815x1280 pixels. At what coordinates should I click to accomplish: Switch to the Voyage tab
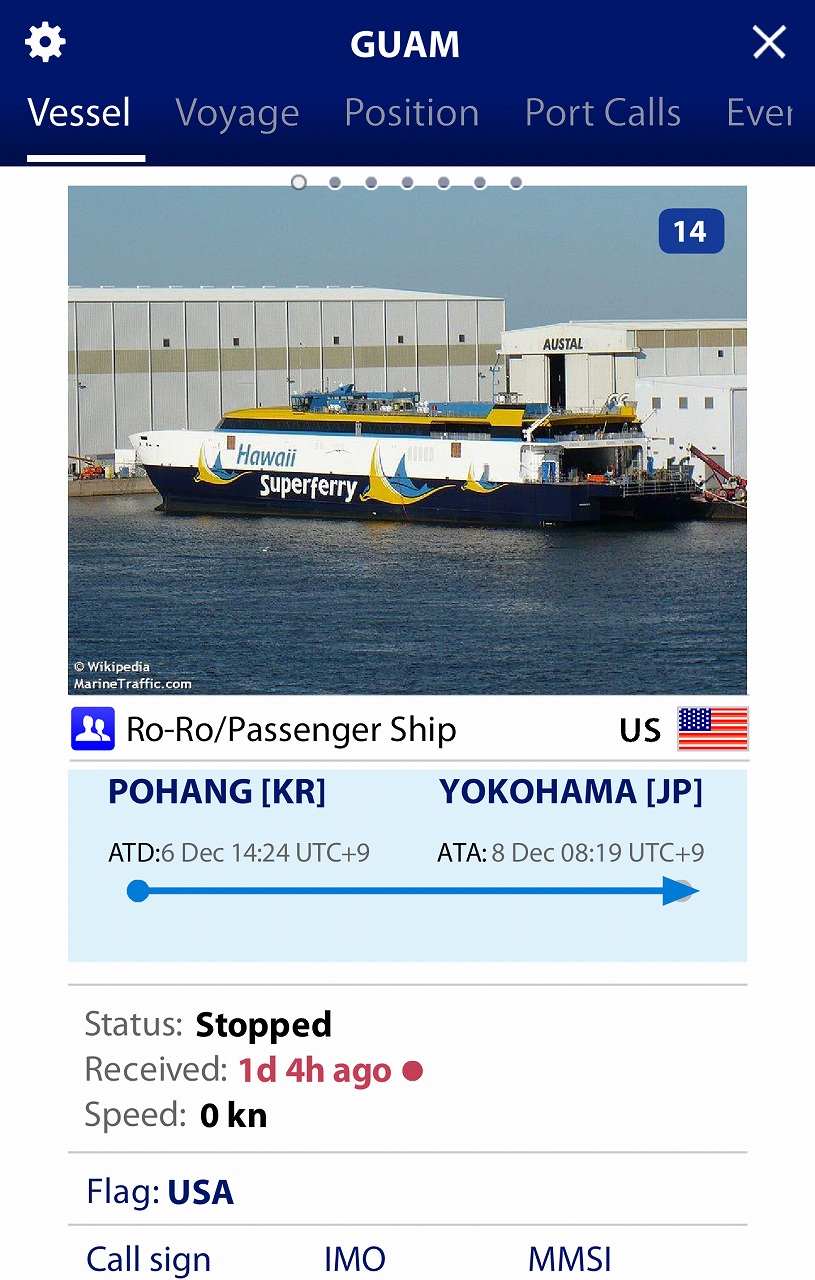tap(237, 113)
